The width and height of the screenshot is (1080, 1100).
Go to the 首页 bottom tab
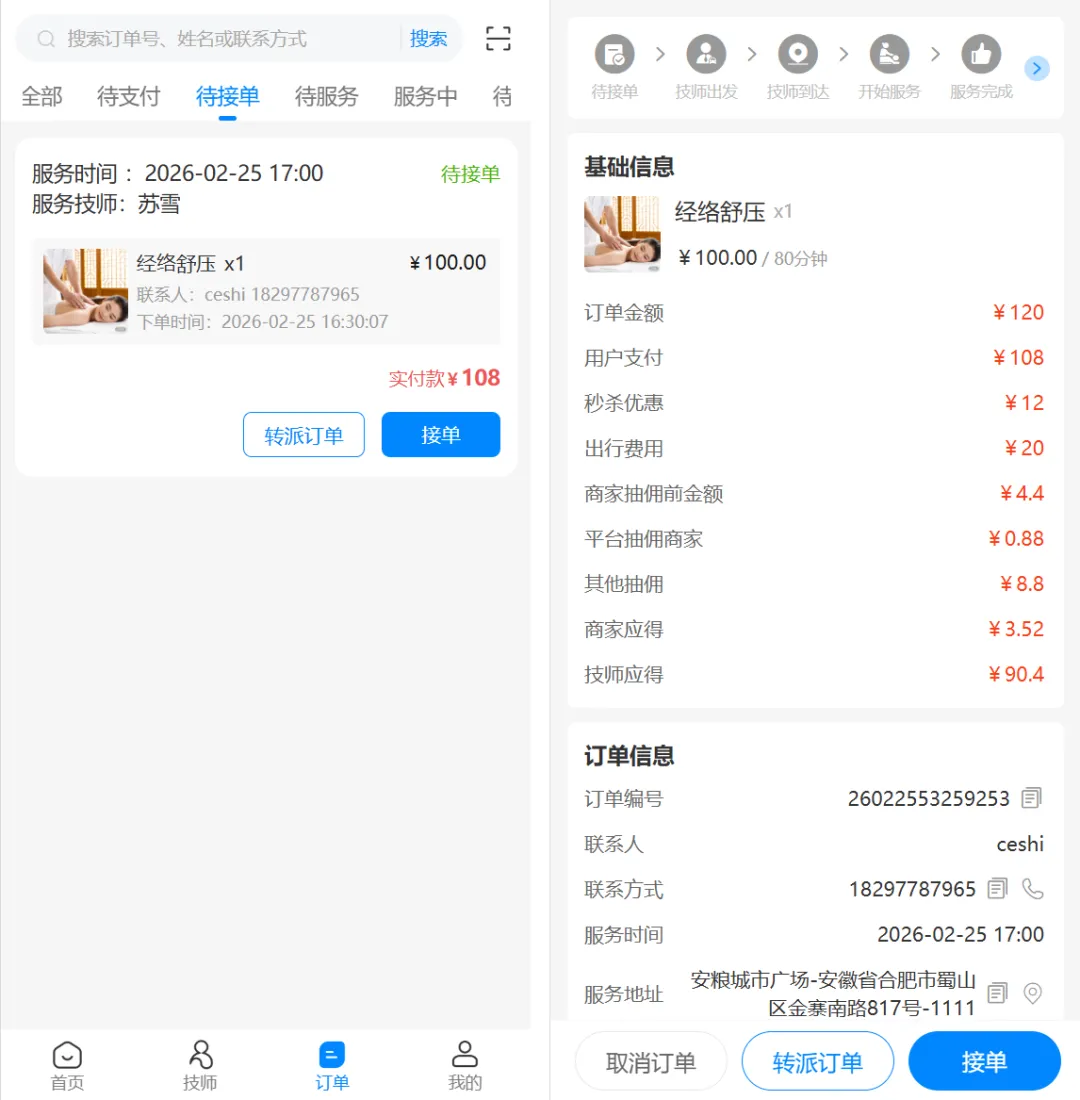67,1065
